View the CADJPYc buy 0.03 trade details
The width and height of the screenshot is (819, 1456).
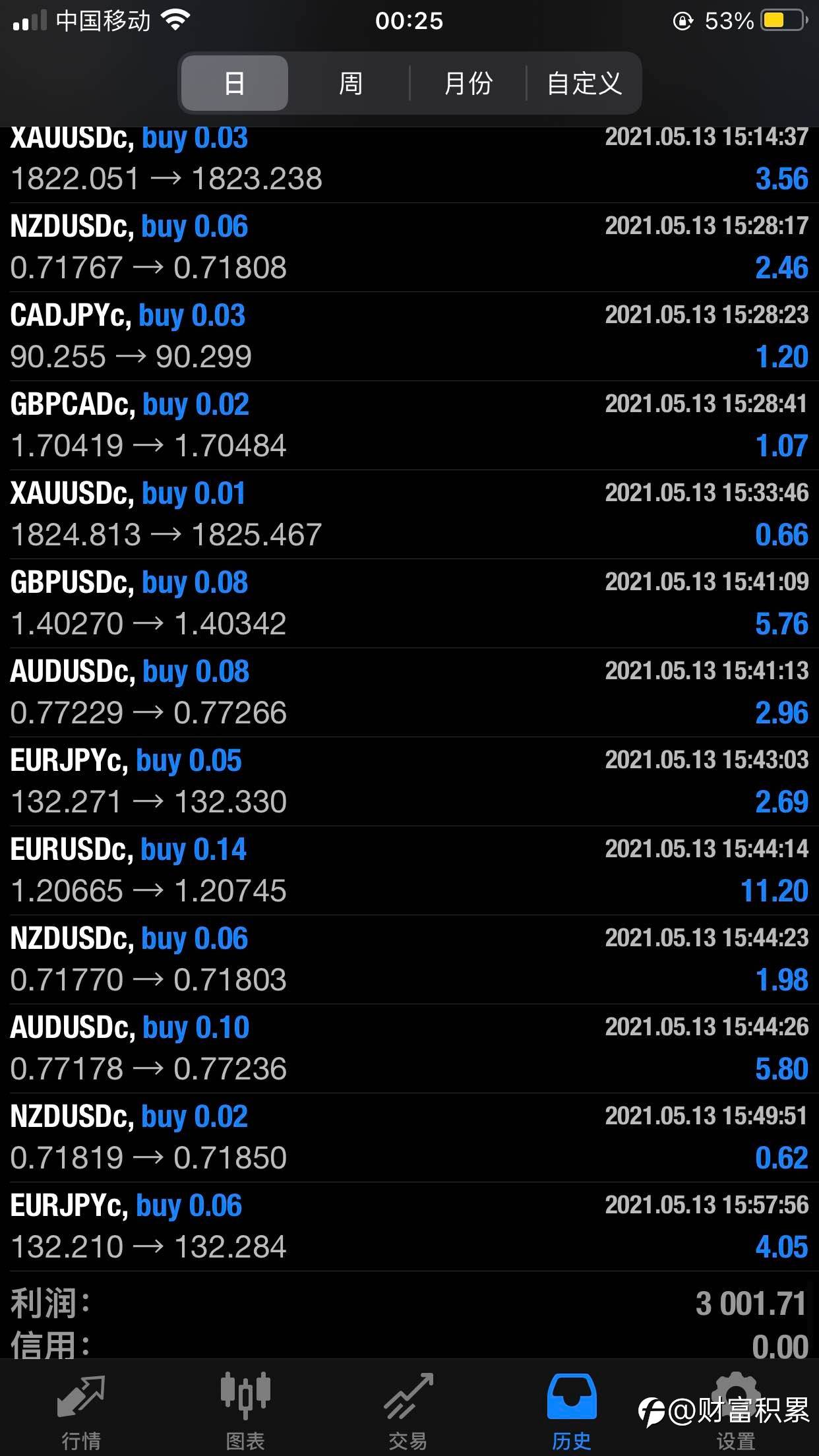[409, 336]
